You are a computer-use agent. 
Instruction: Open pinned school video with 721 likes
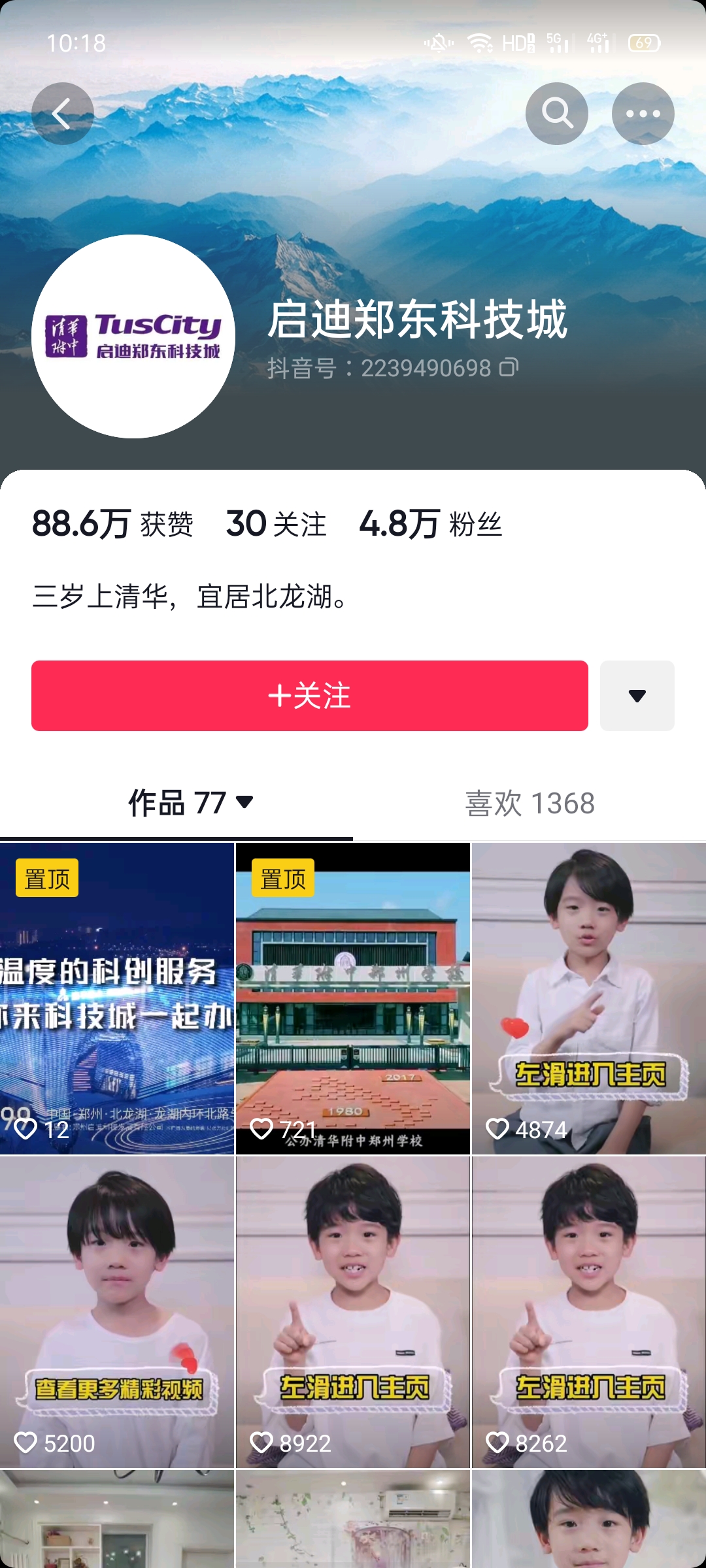click(x=353, y=998)
